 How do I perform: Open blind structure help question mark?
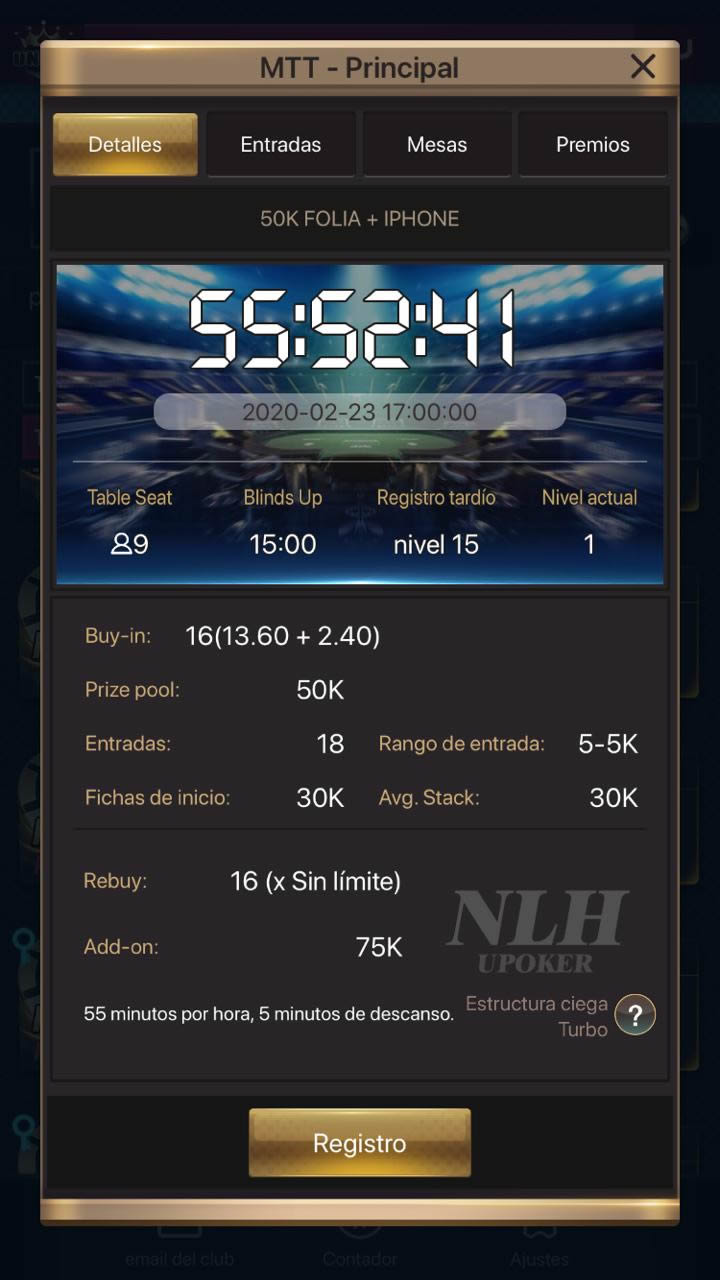635,1016
